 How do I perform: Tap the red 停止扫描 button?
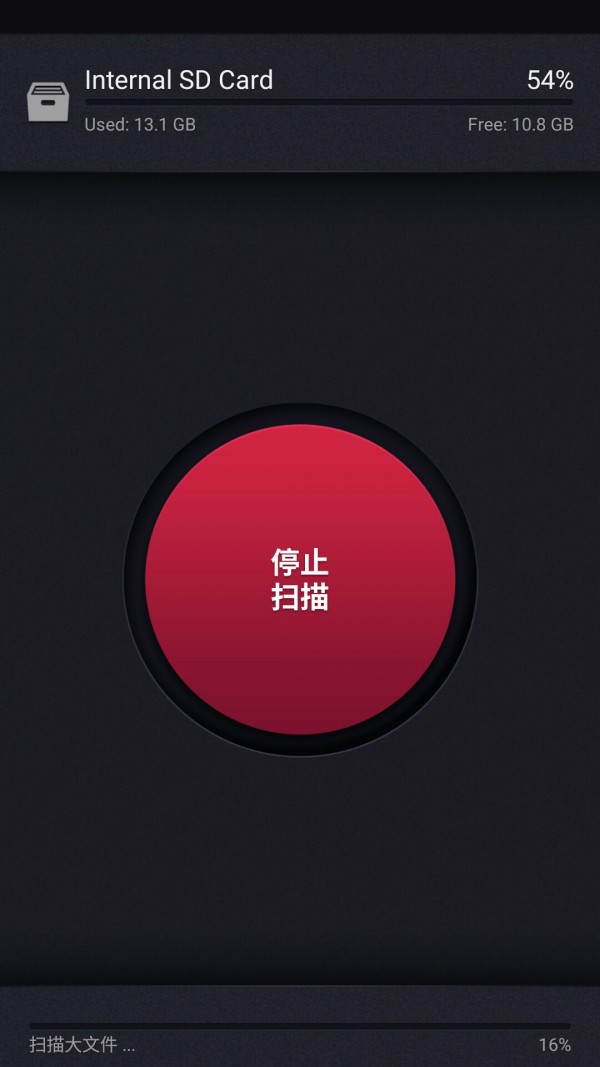coord(300,579)
